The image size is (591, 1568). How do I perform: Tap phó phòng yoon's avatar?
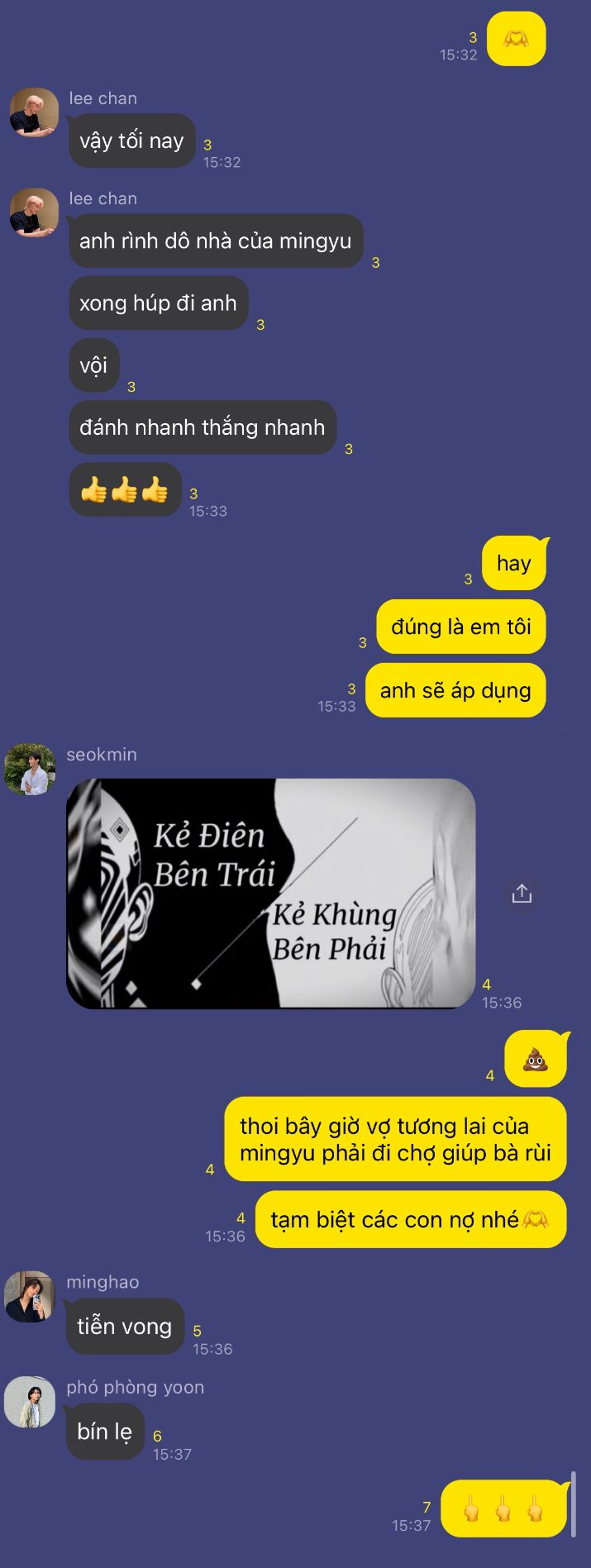(31, 1402)
